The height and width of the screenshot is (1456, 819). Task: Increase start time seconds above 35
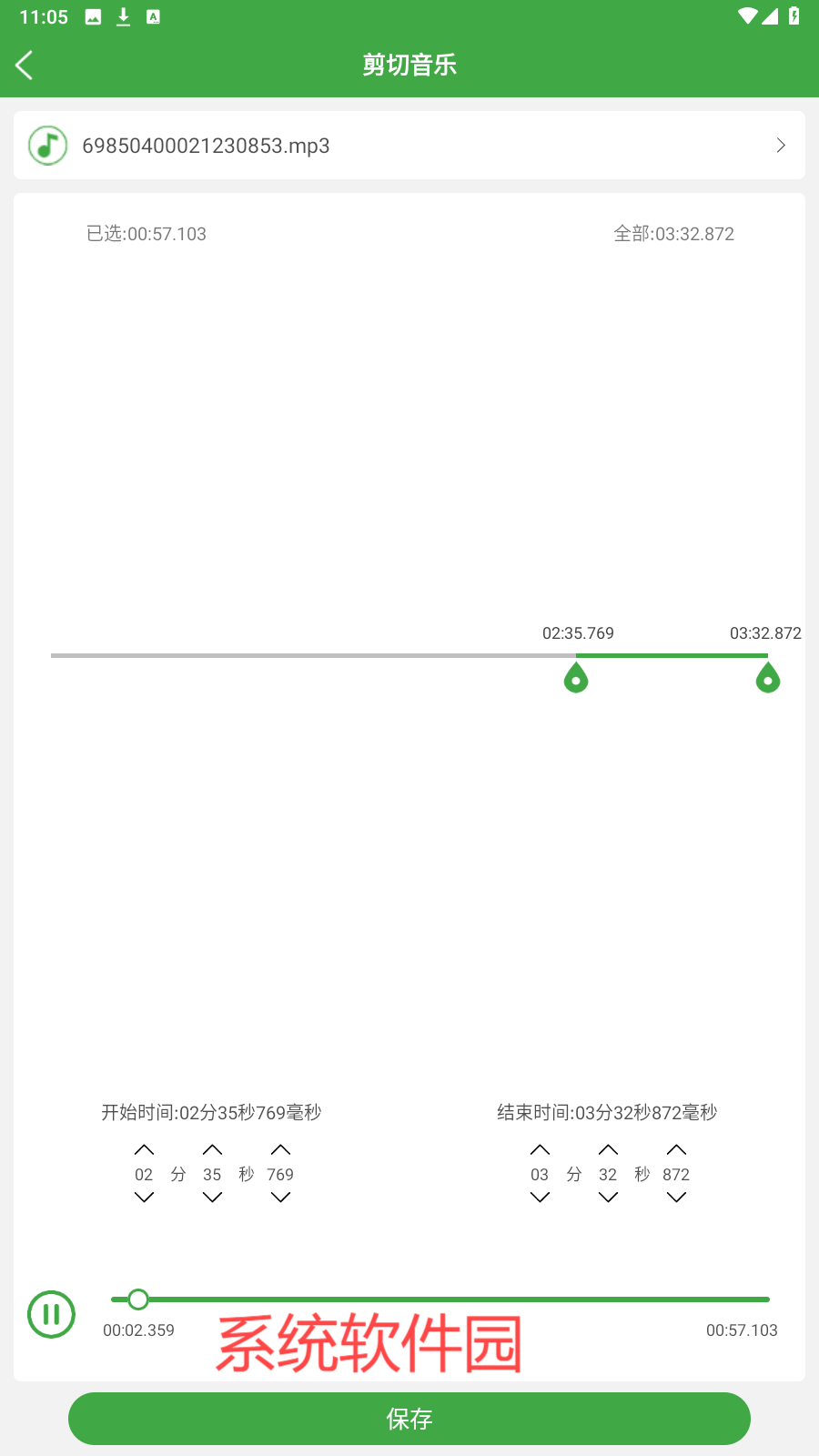tap(212, 1150)
